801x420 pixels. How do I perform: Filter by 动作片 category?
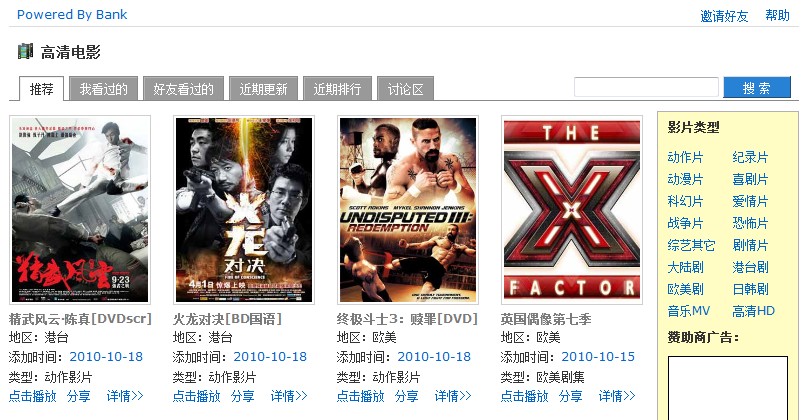tap(685, 157)
